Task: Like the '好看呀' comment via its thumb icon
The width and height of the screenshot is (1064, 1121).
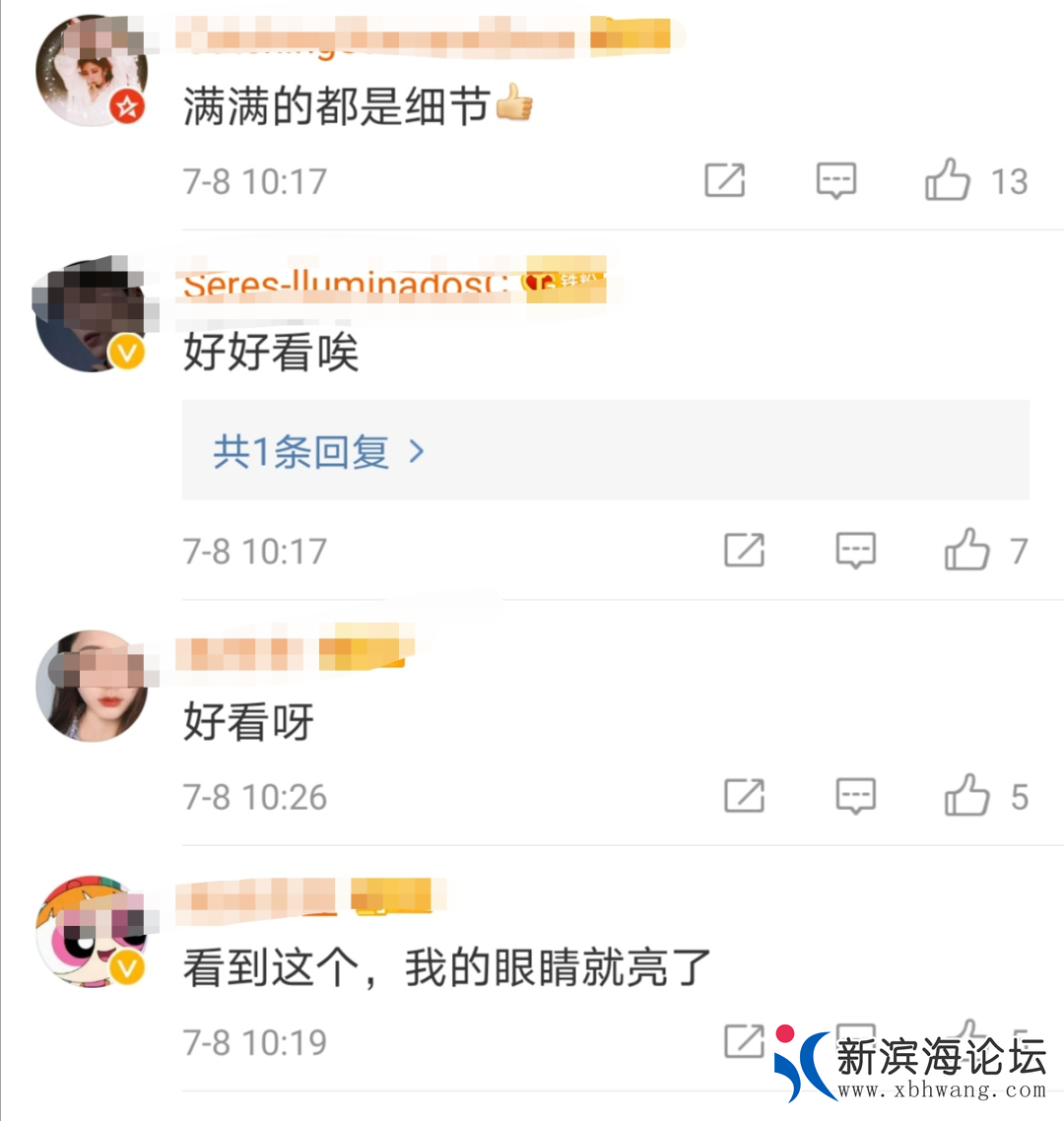Action: point(970,796)
